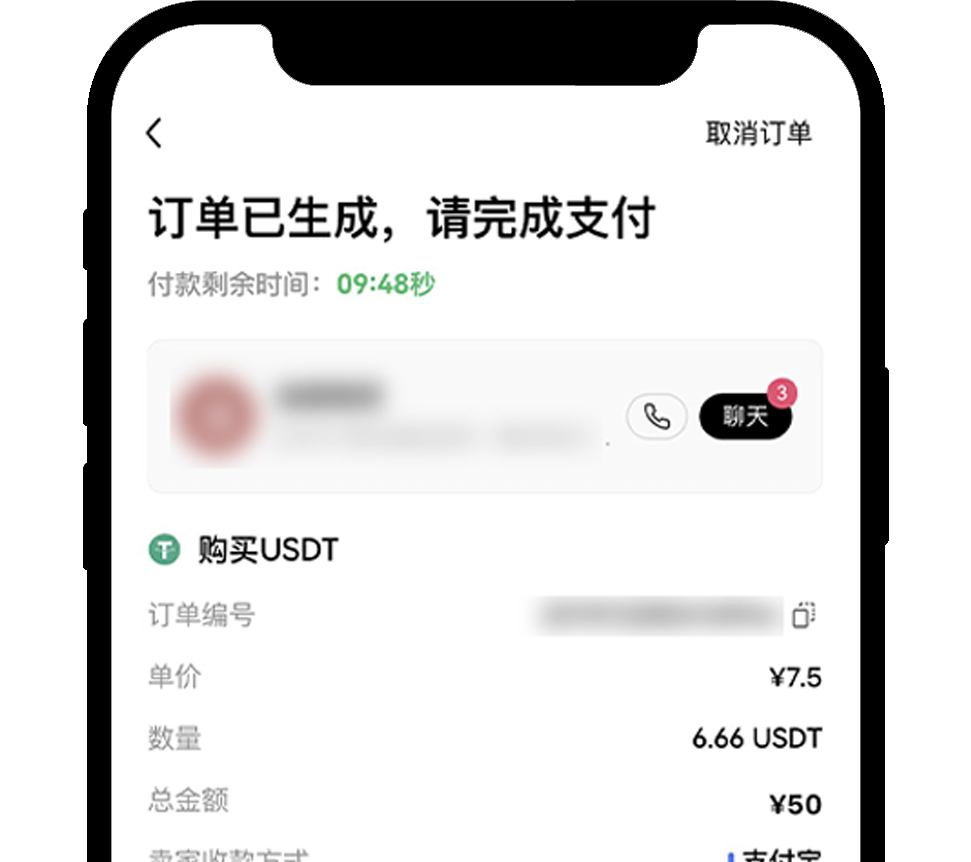Go back using the arrow
The height and width of the screenshot is (862, 971).
click(154, 133)
